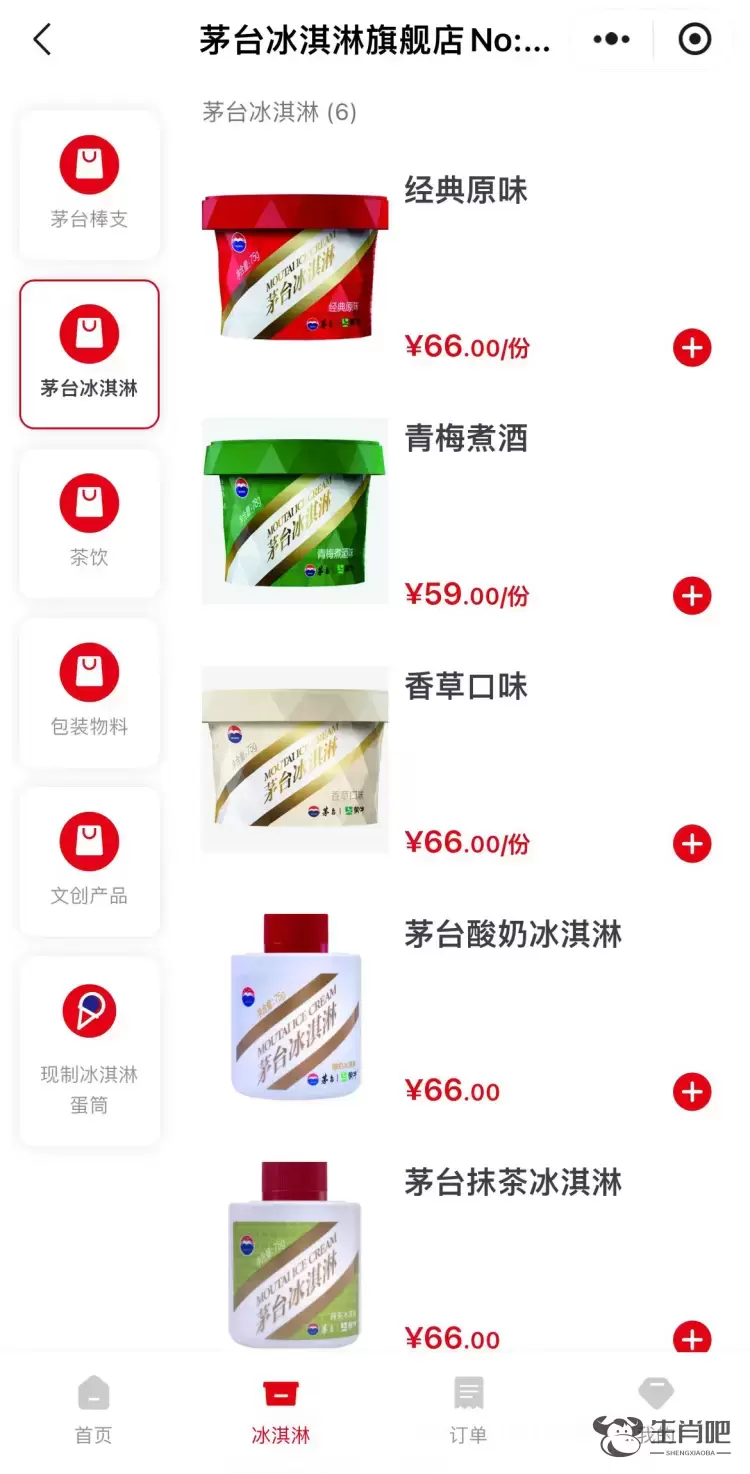Open the three-dot mini program menu
Screen dimensions: 750x1474
pyautogui.click(x=611, y=40)
